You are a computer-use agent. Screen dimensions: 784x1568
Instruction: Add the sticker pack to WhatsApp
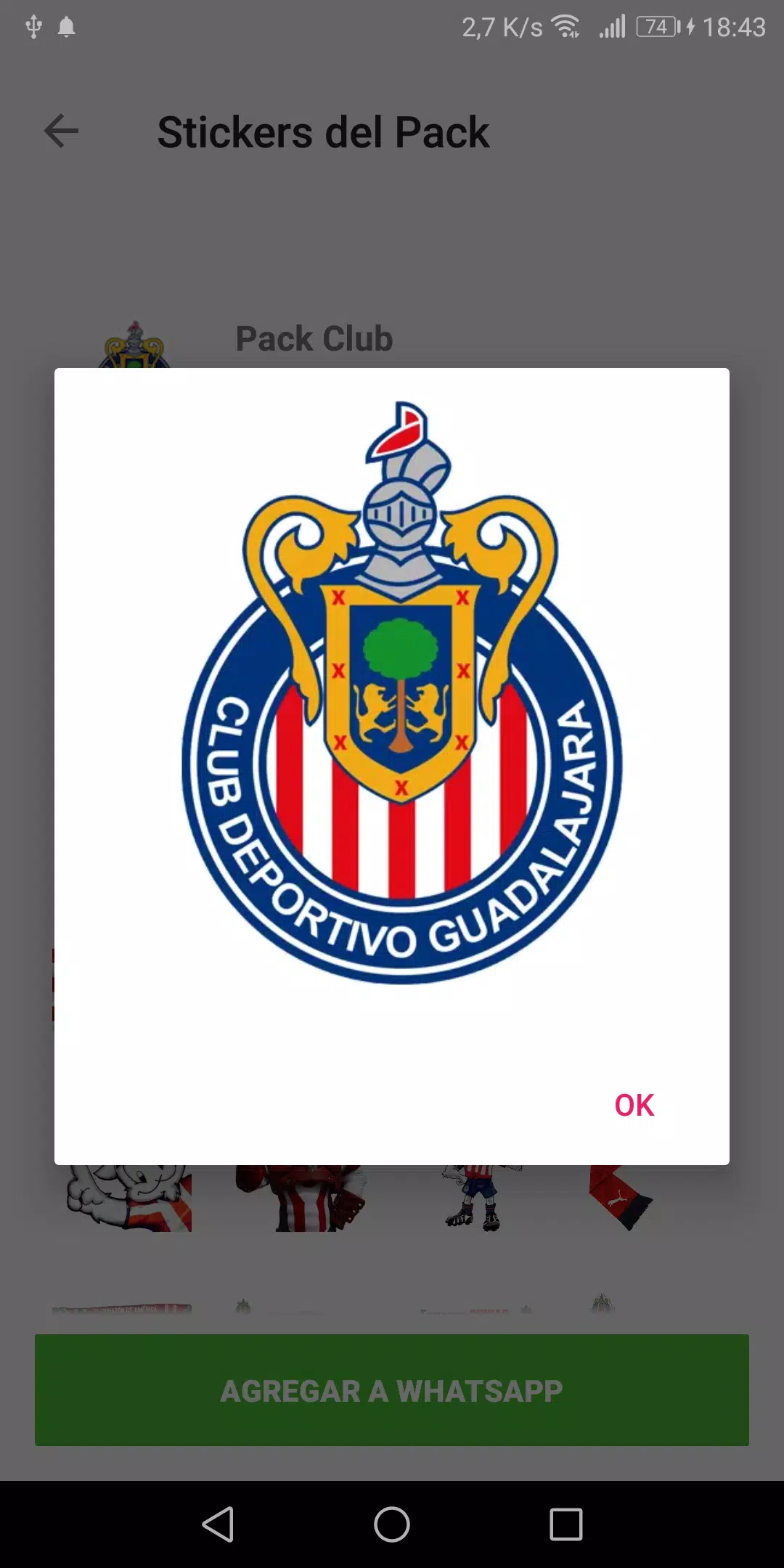pyautogui.click(x=392, y=1390)
